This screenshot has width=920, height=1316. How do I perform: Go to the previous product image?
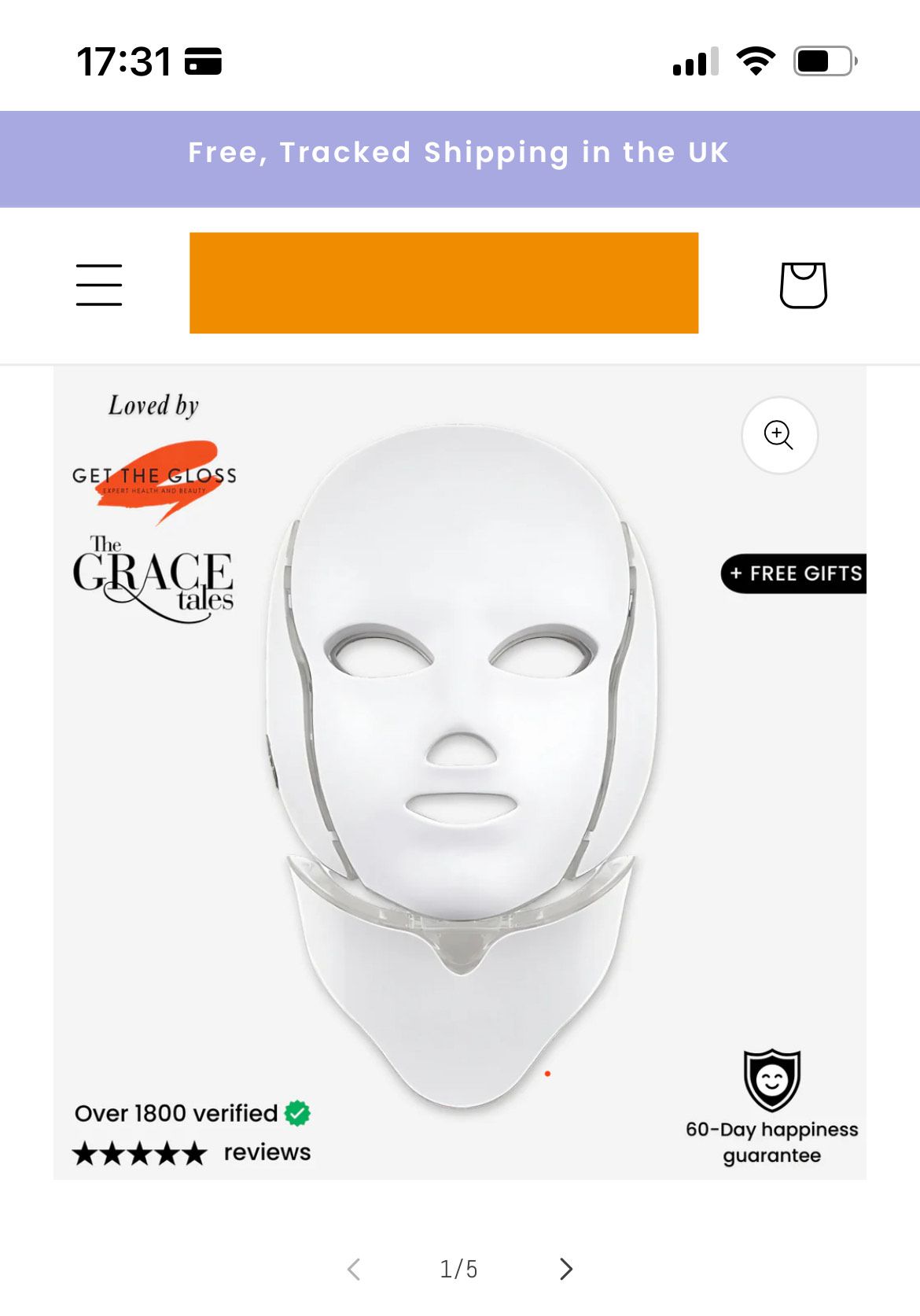pos(354,1269)
